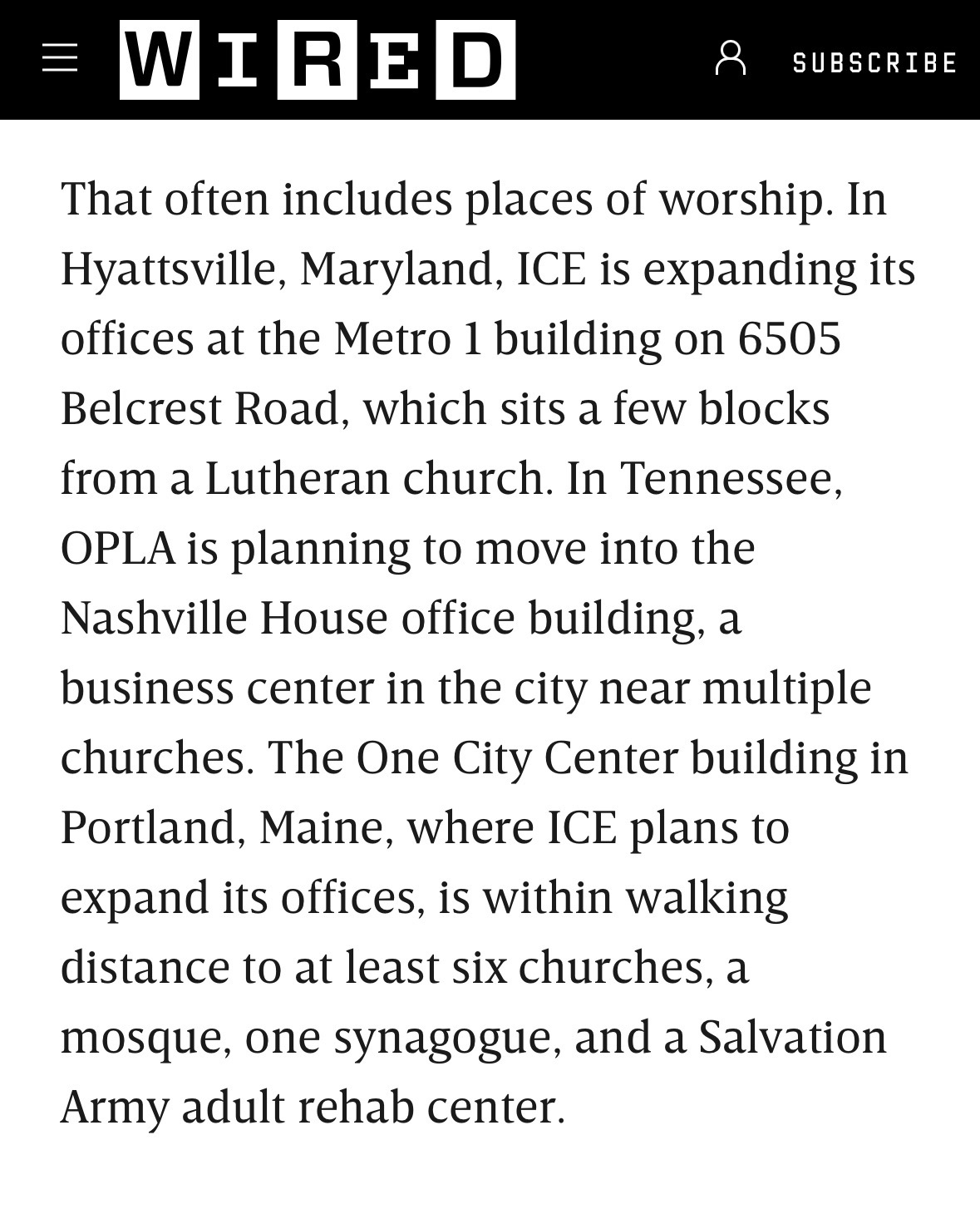
Task: Open the hamburger navigation menu
Action: (60, 59)
